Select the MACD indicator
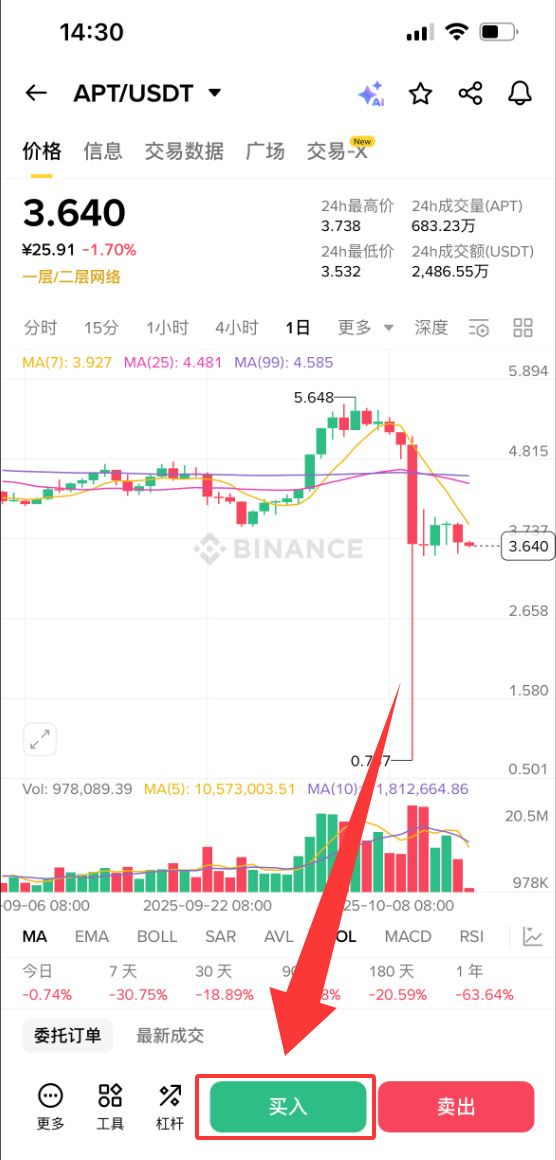 tap(408, 936)
